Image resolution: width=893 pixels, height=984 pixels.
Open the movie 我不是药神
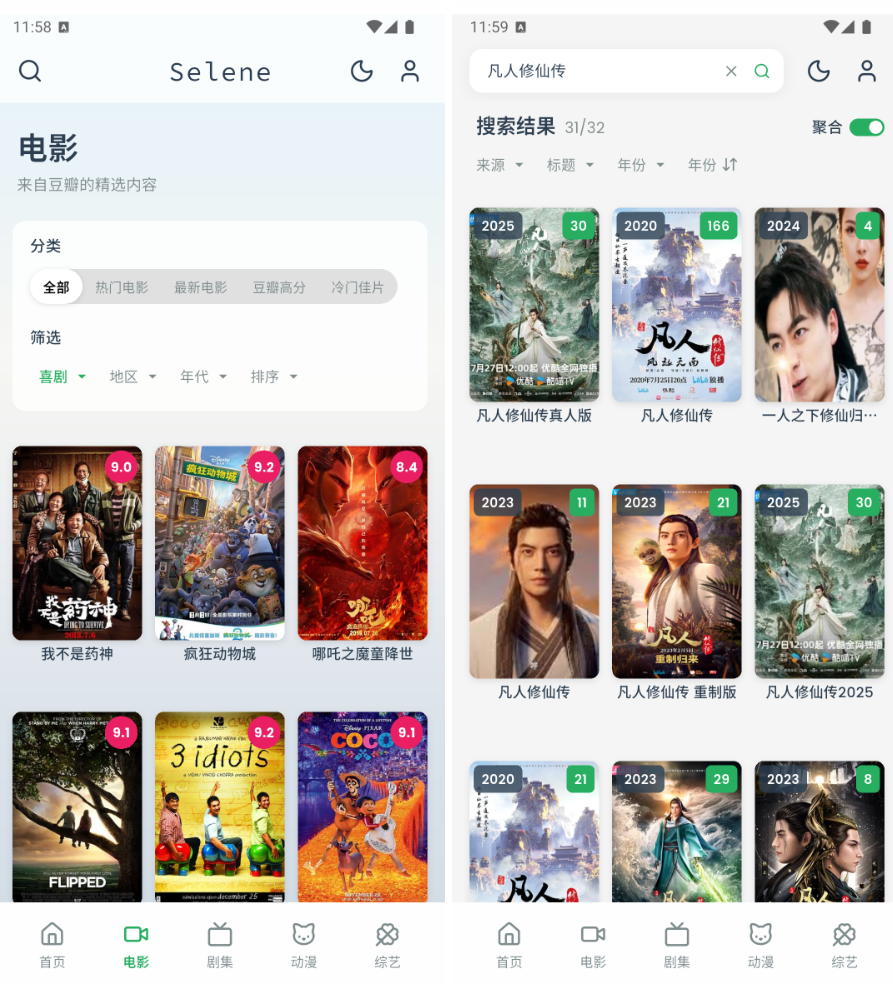[x=77, y=543]
